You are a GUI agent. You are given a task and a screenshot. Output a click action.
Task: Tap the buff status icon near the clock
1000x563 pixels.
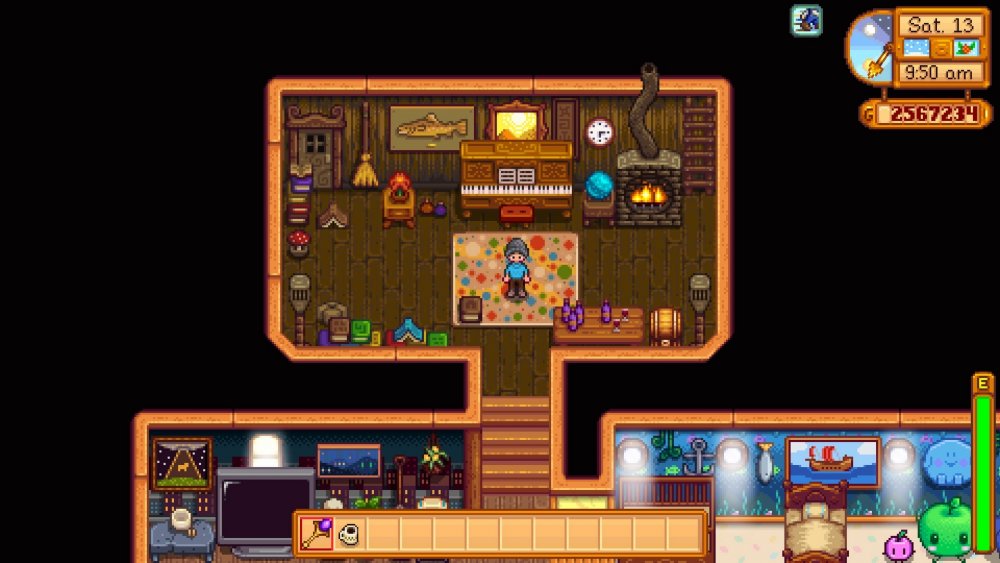click(807, 19)
